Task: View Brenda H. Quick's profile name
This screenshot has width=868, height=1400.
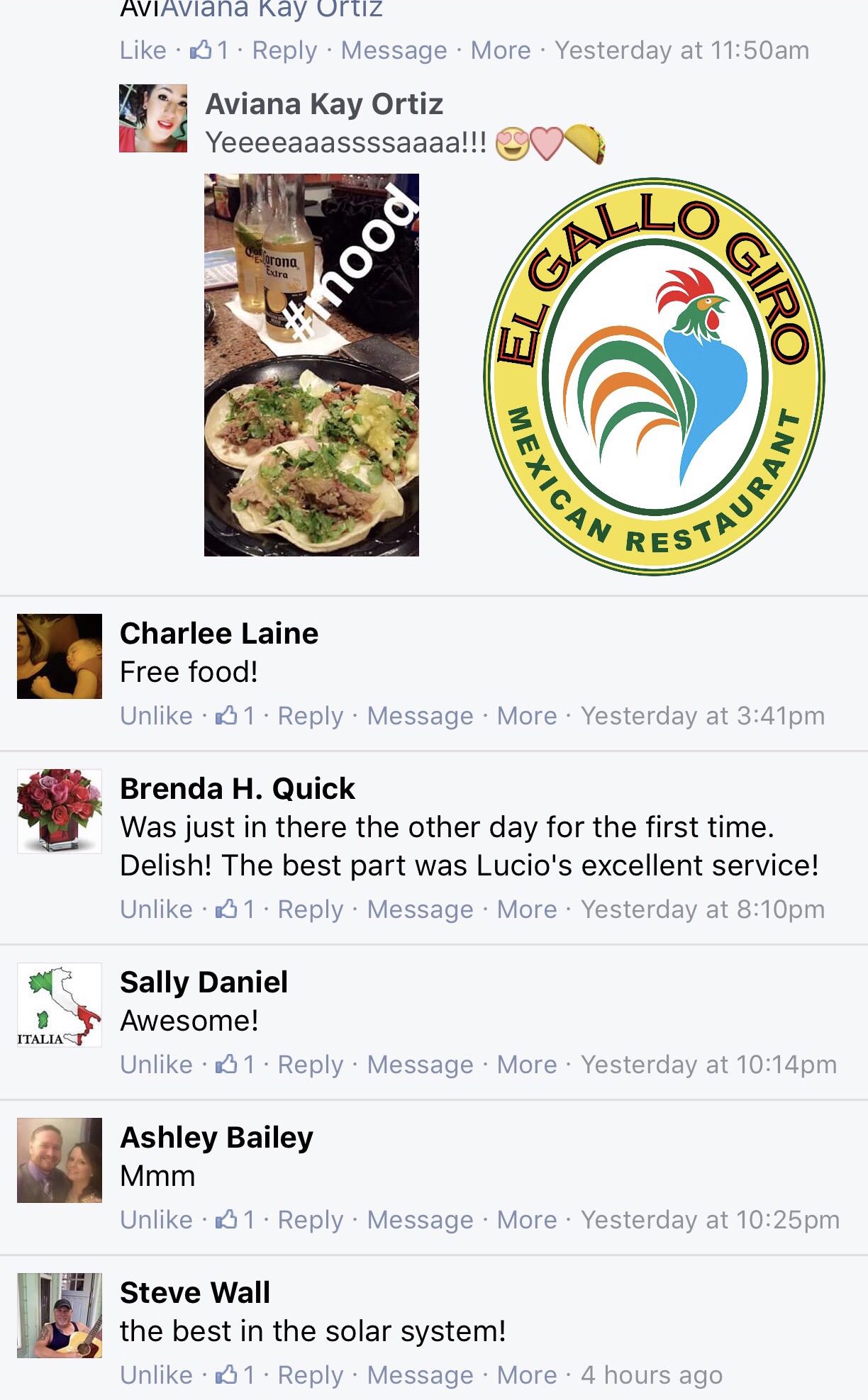Action: click(238, 789)
